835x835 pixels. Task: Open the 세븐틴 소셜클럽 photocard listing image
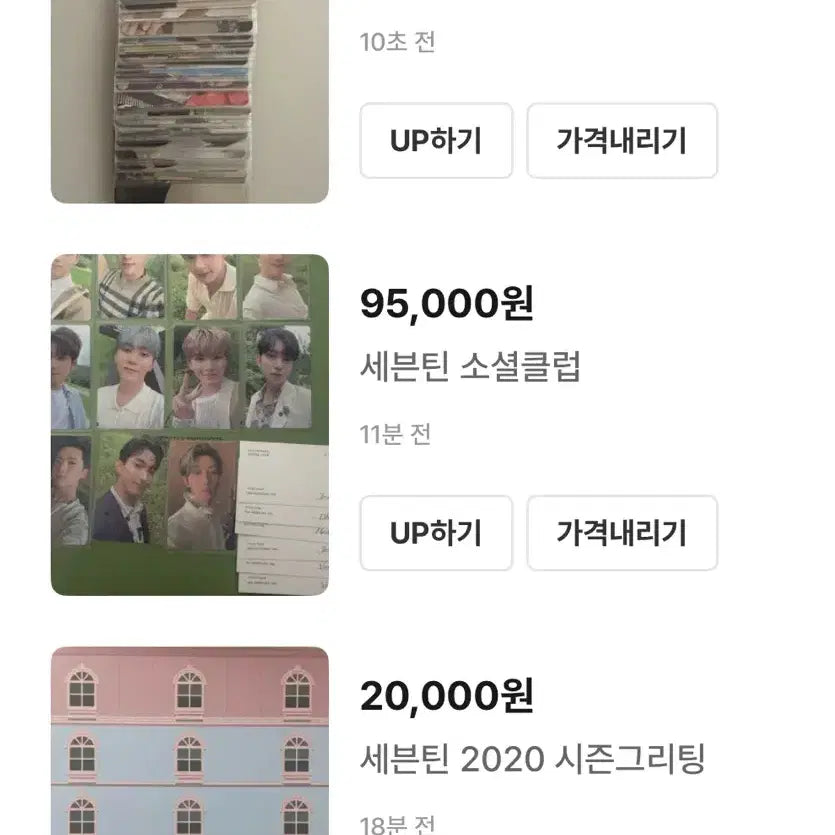(x=190, y=425)
